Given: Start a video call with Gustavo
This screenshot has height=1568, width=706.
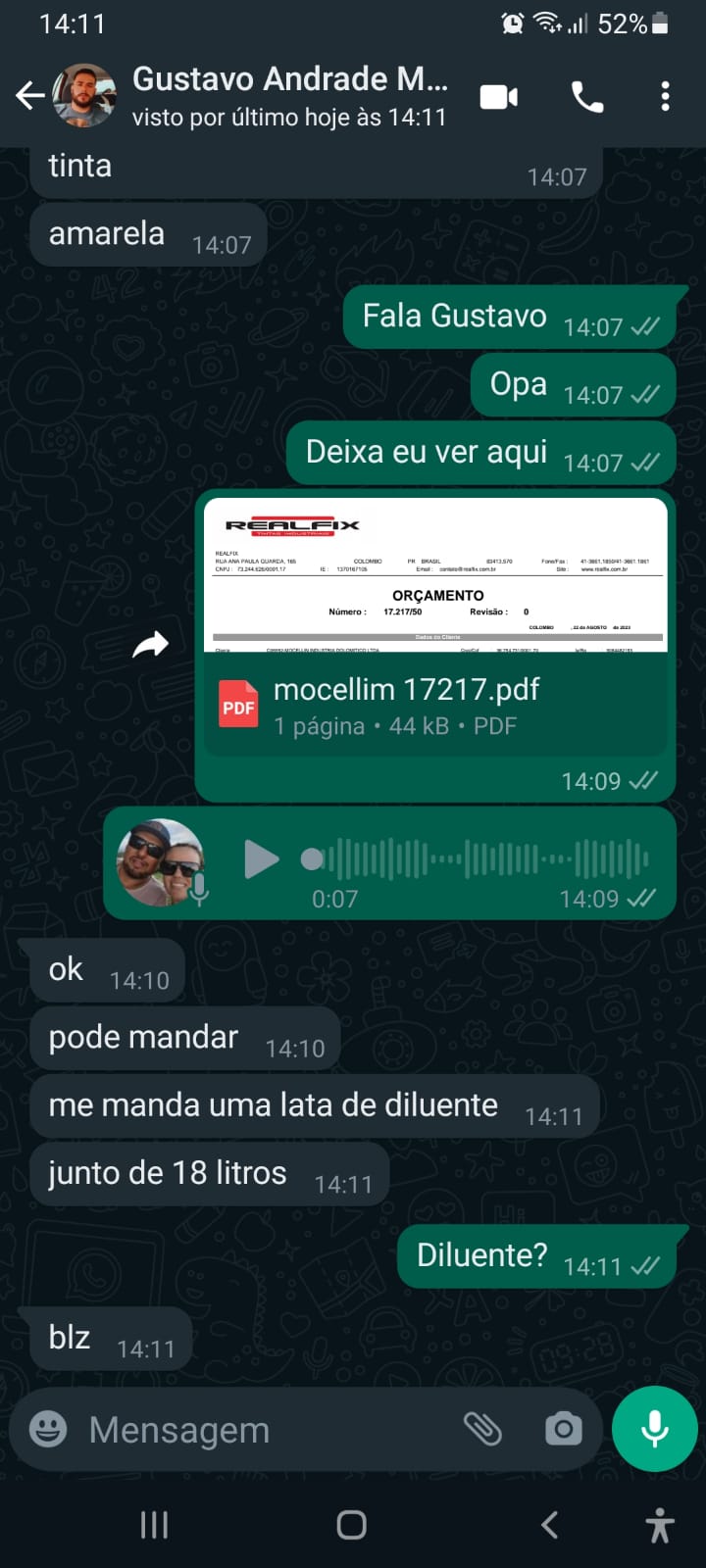Looking at the screenshot, I should tap(499, 97).
